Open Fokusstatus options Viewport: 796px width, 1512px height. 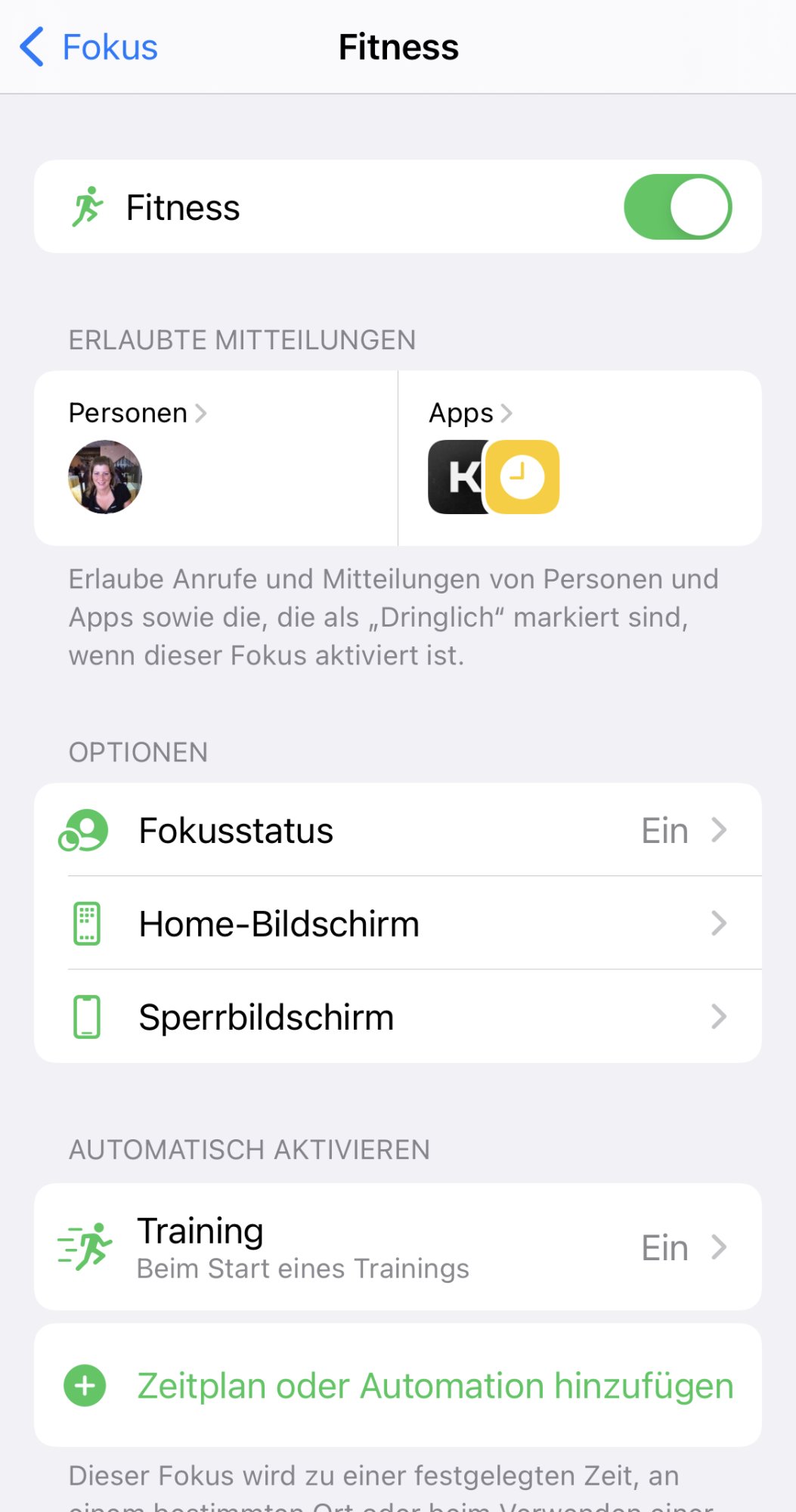coord(398,830)
